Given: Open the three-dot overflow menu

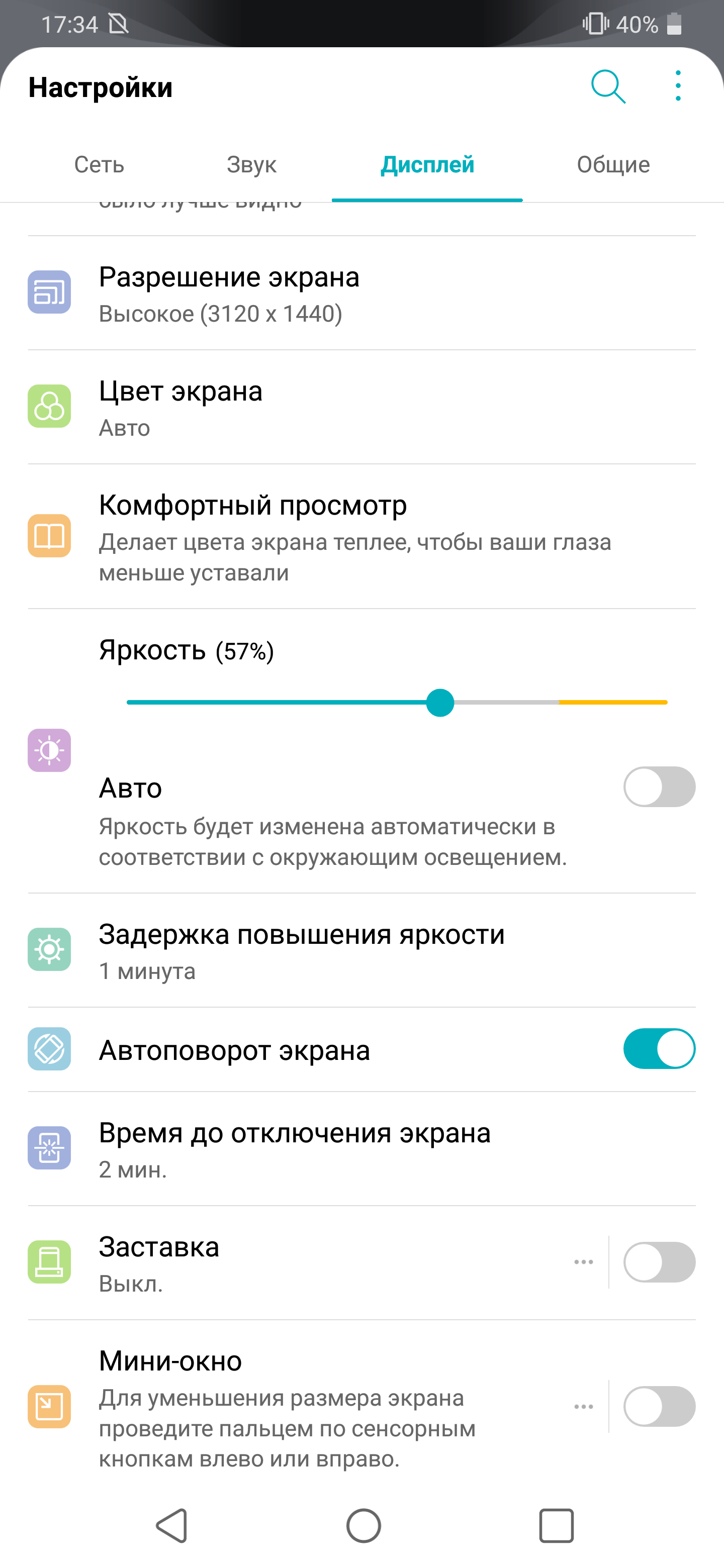Looking at the screenshot, I should tap(678, 86).
